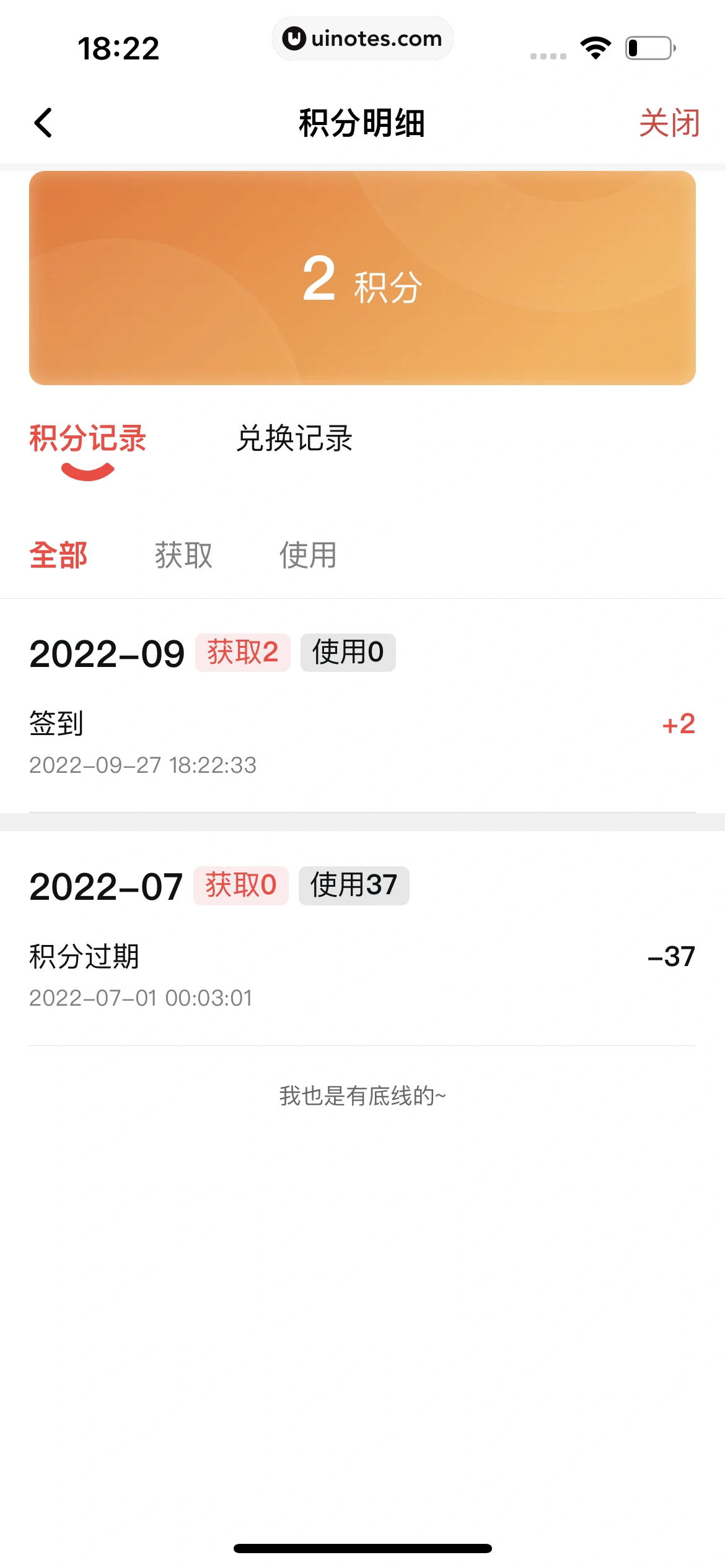Tap the clock showing 18:22
The image size is (725, 1568).
pyautogui.click(x=120, y=47)
